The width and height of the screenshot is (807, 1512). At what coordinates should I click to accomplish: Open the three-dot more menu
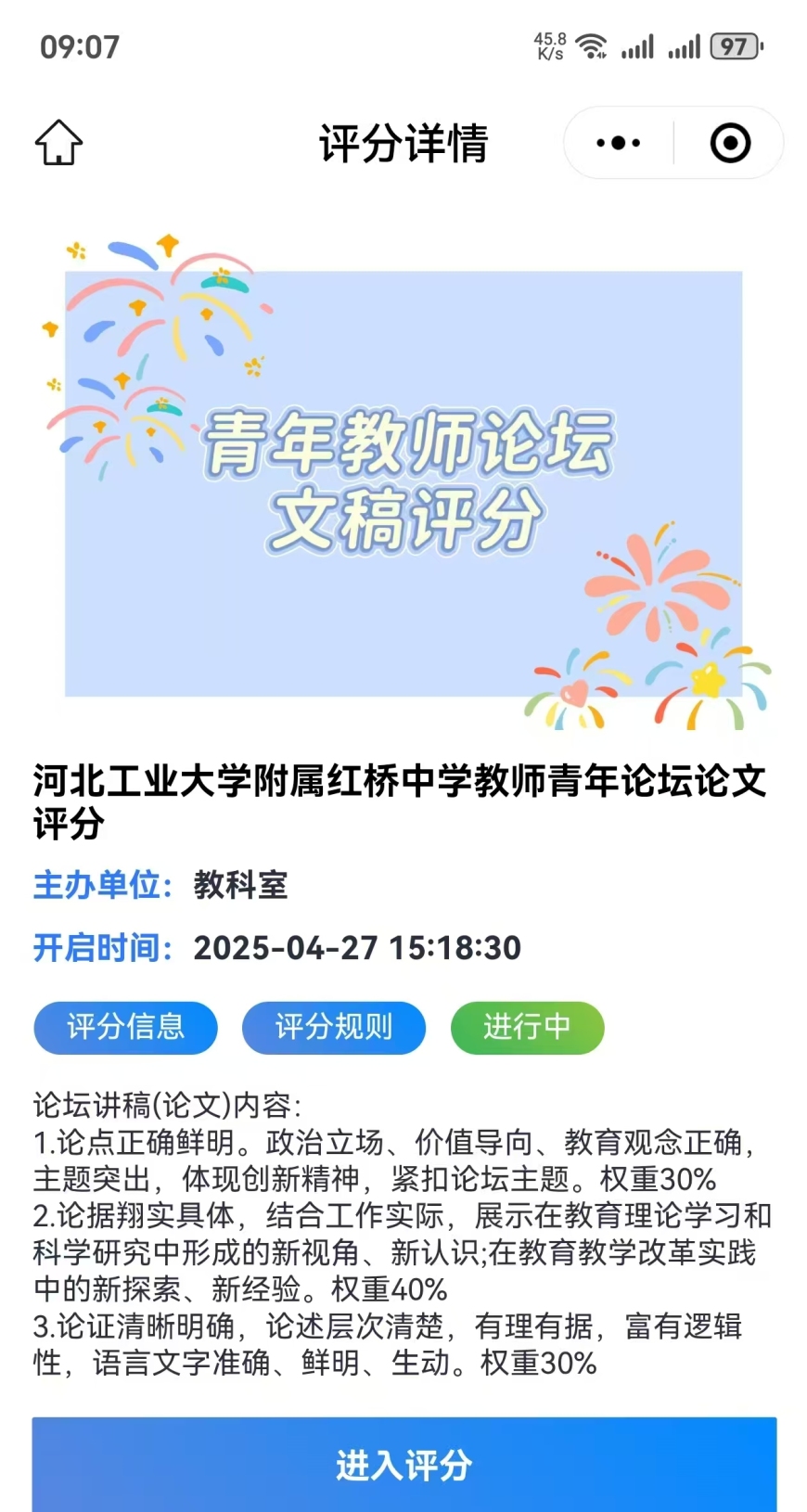coord(618,143)
